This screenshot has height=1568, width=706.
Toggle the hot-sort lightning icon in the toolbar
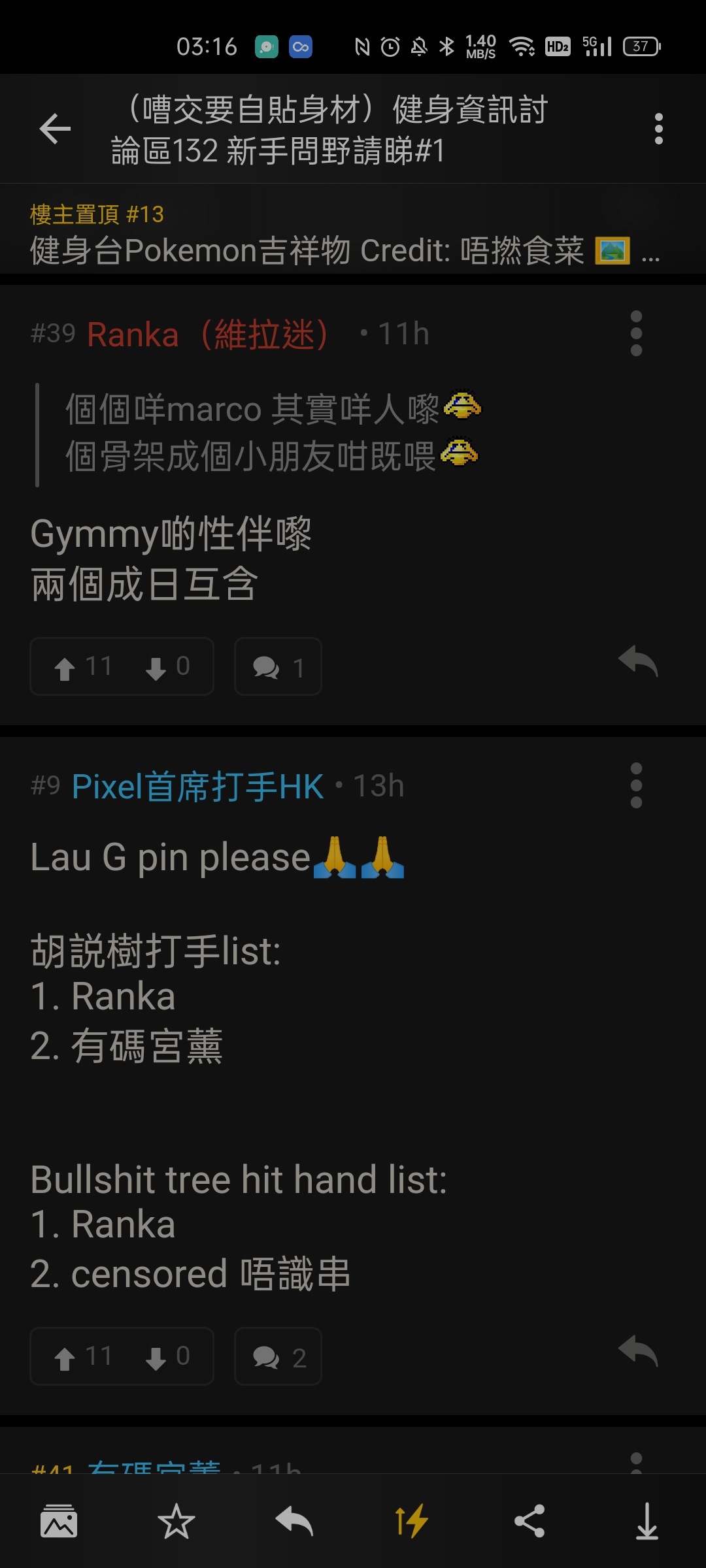click(x=412, y=1521)
